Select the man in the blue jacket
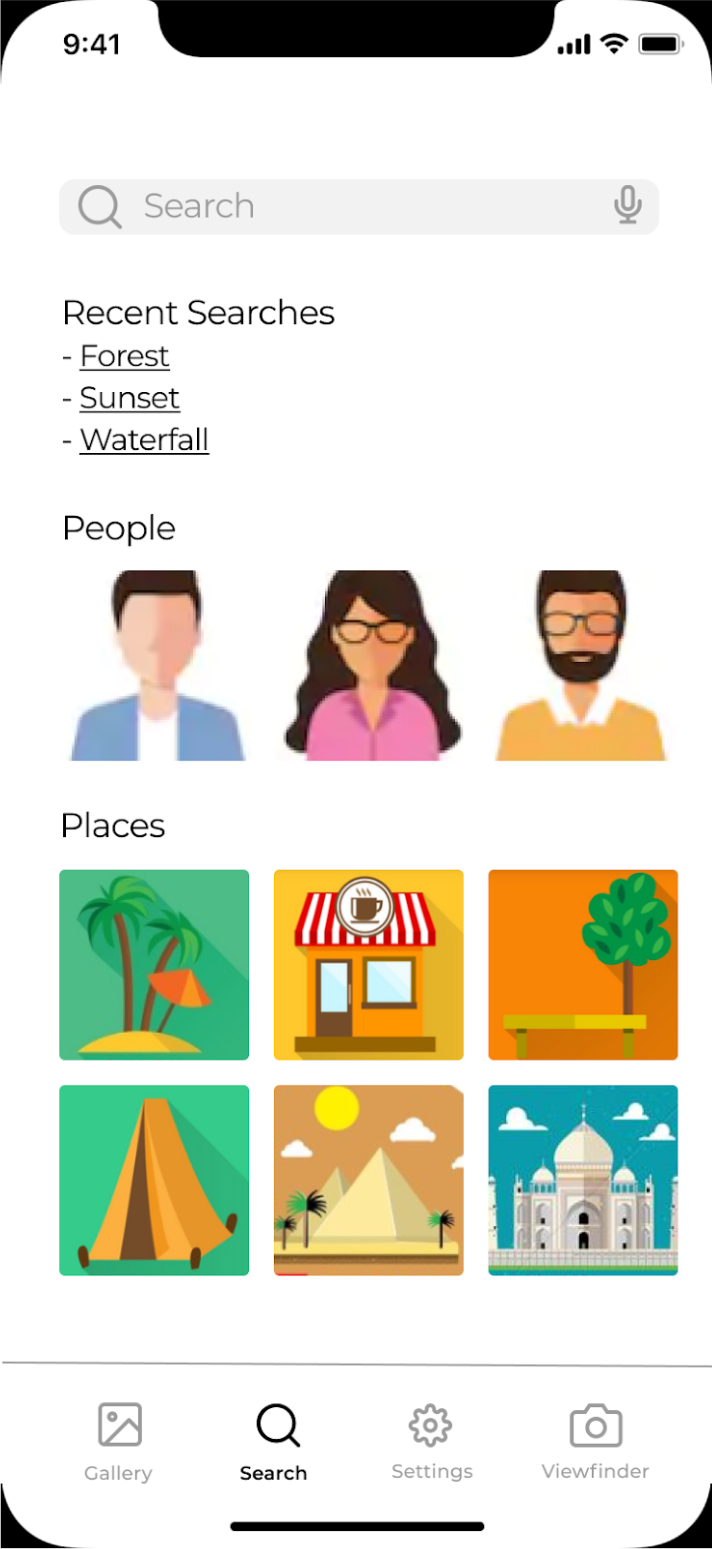712x1549 pixels. pos(157,666)
